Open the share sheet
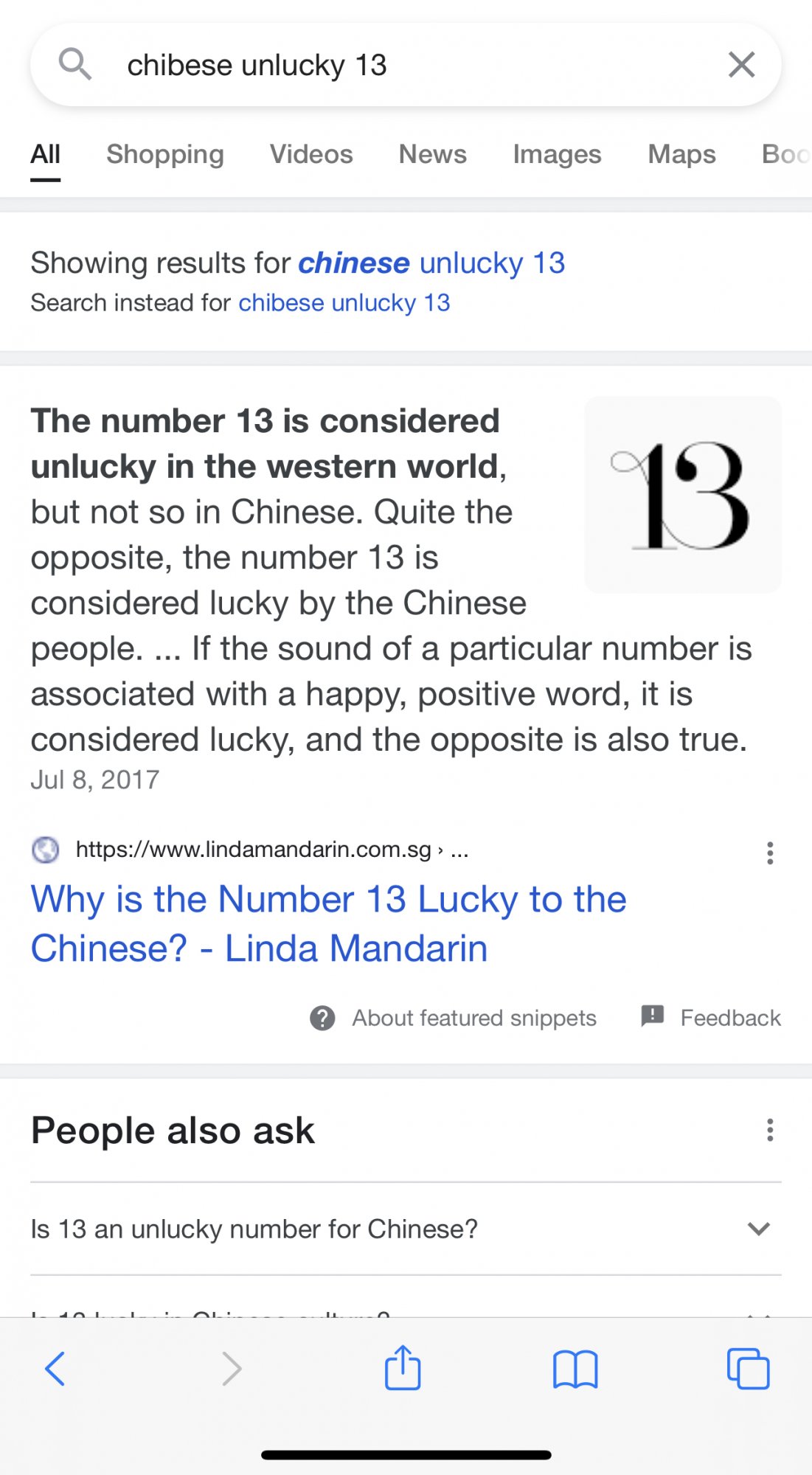Image resolution: width=812 pixels, height=1475 pixels. click(x=403, y=1367)
